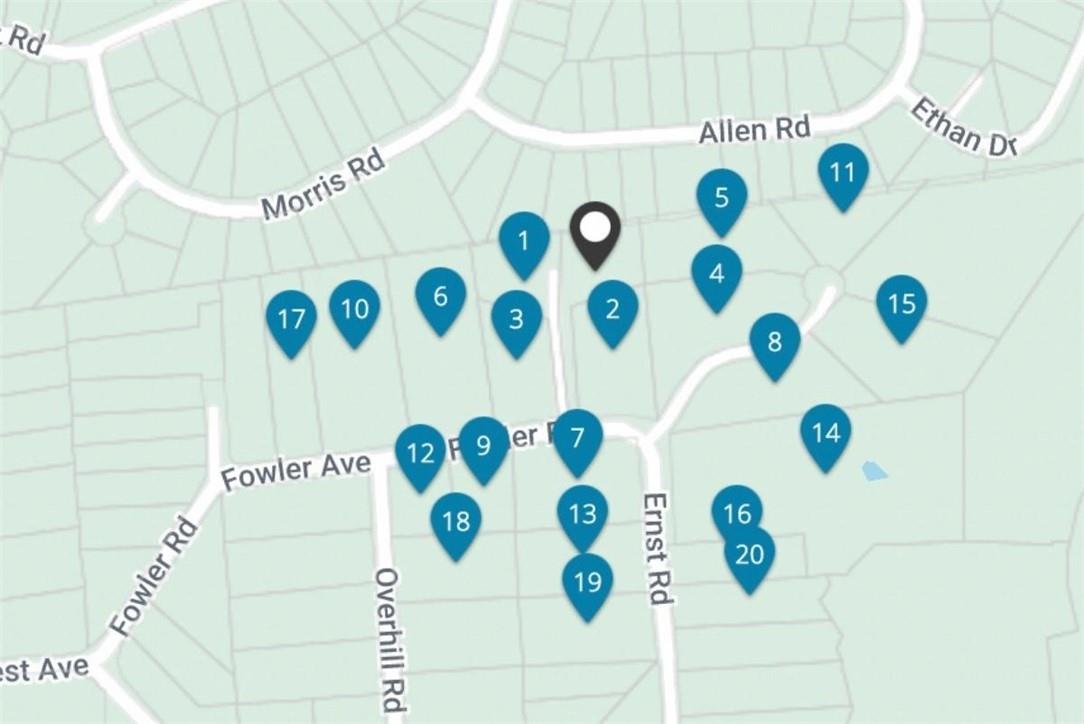Open map pin number 10
Viewport: 1084px width, 724px height.
(x=355, y=309)
